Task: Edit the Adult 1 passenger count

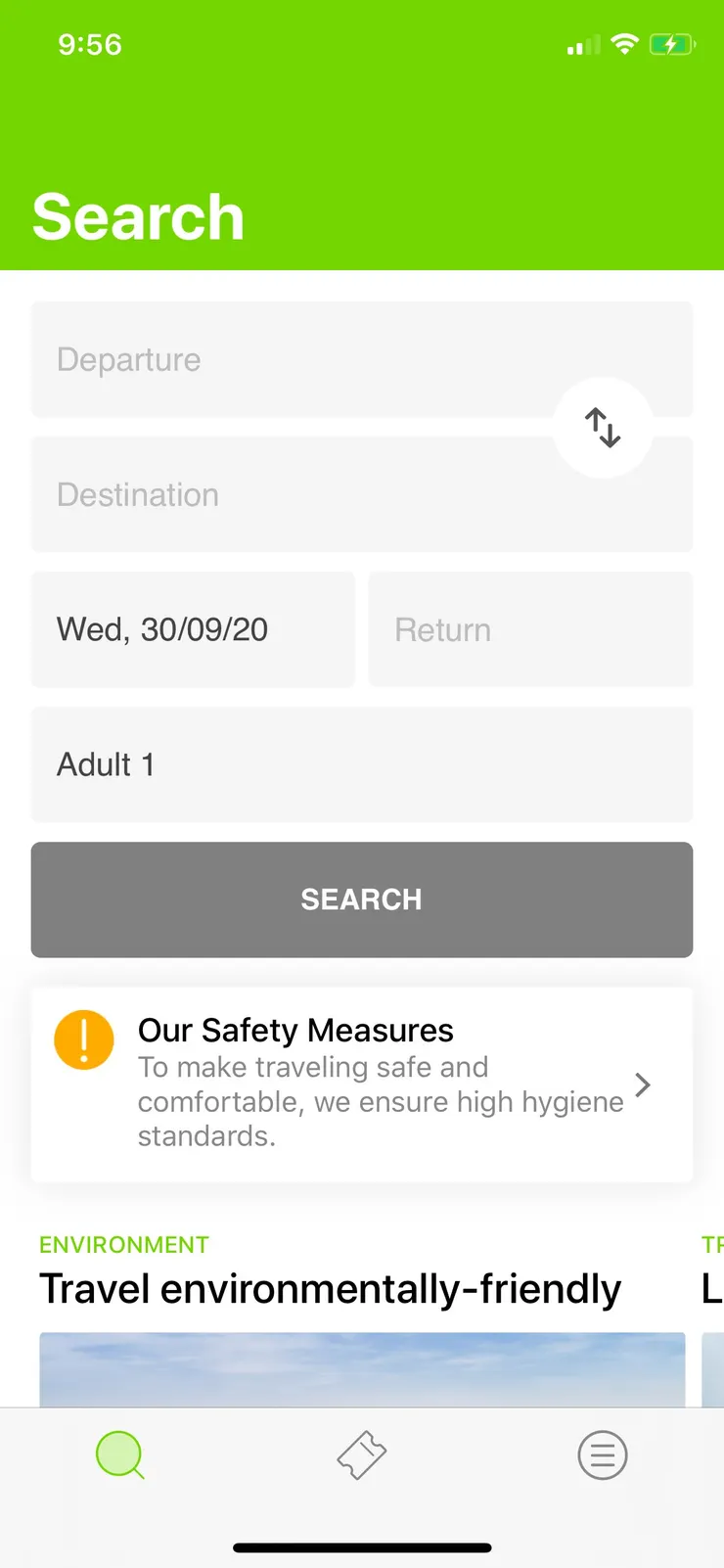Action: (362, 764)
